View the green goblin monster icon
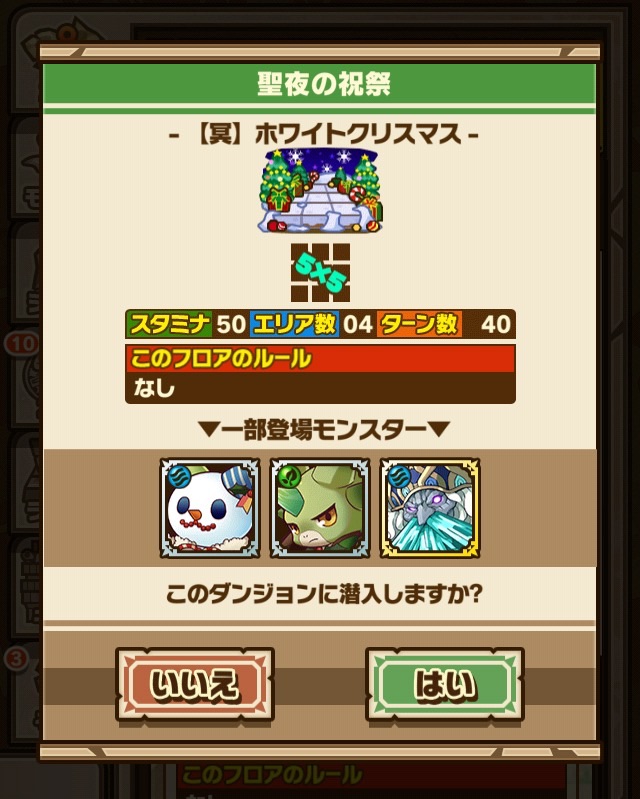The width and height of the screenshot is (640, 799). coord(319,508)
